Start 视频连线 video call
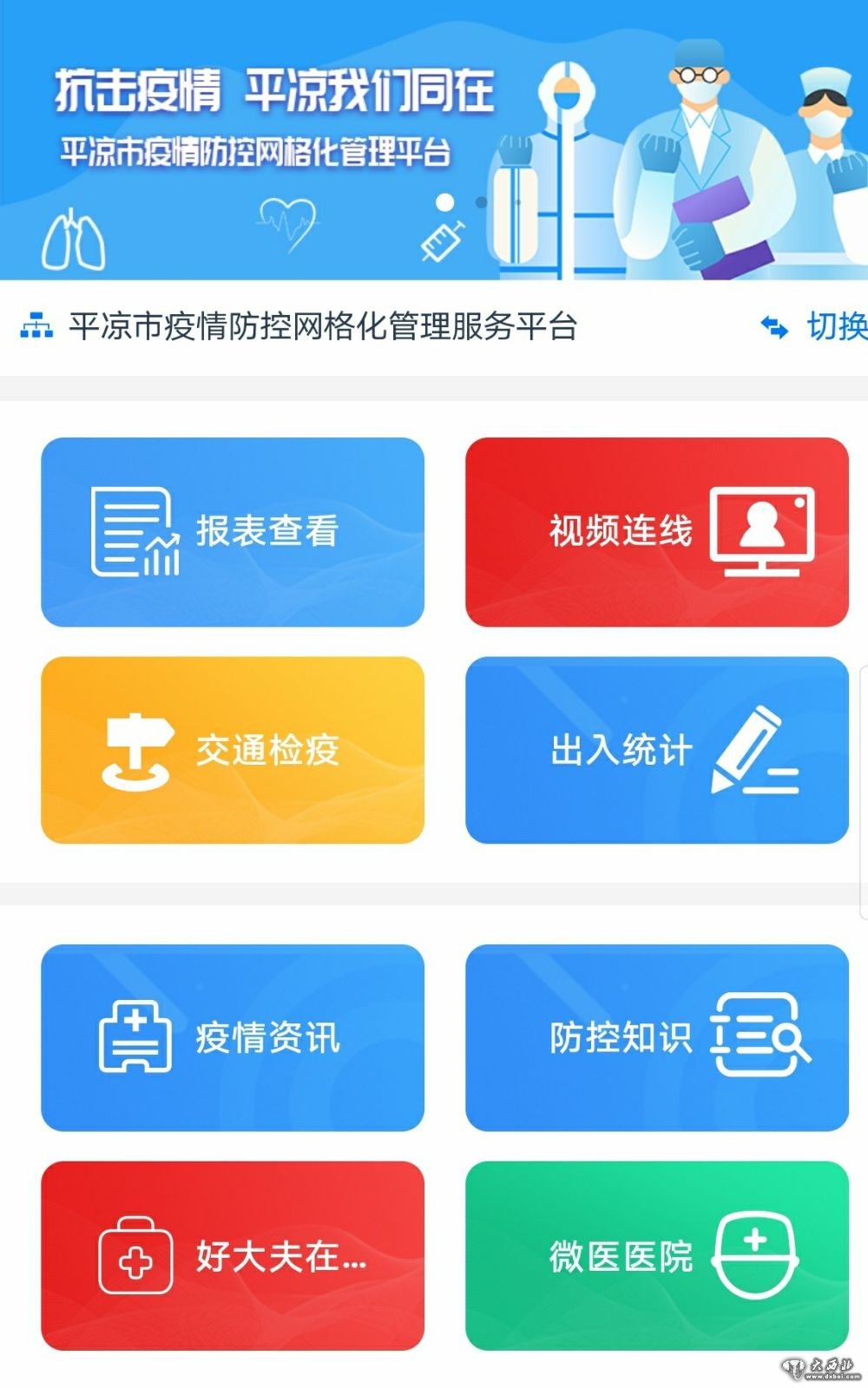This screenshot has height=1388, width=868. (x=657, y=531)
